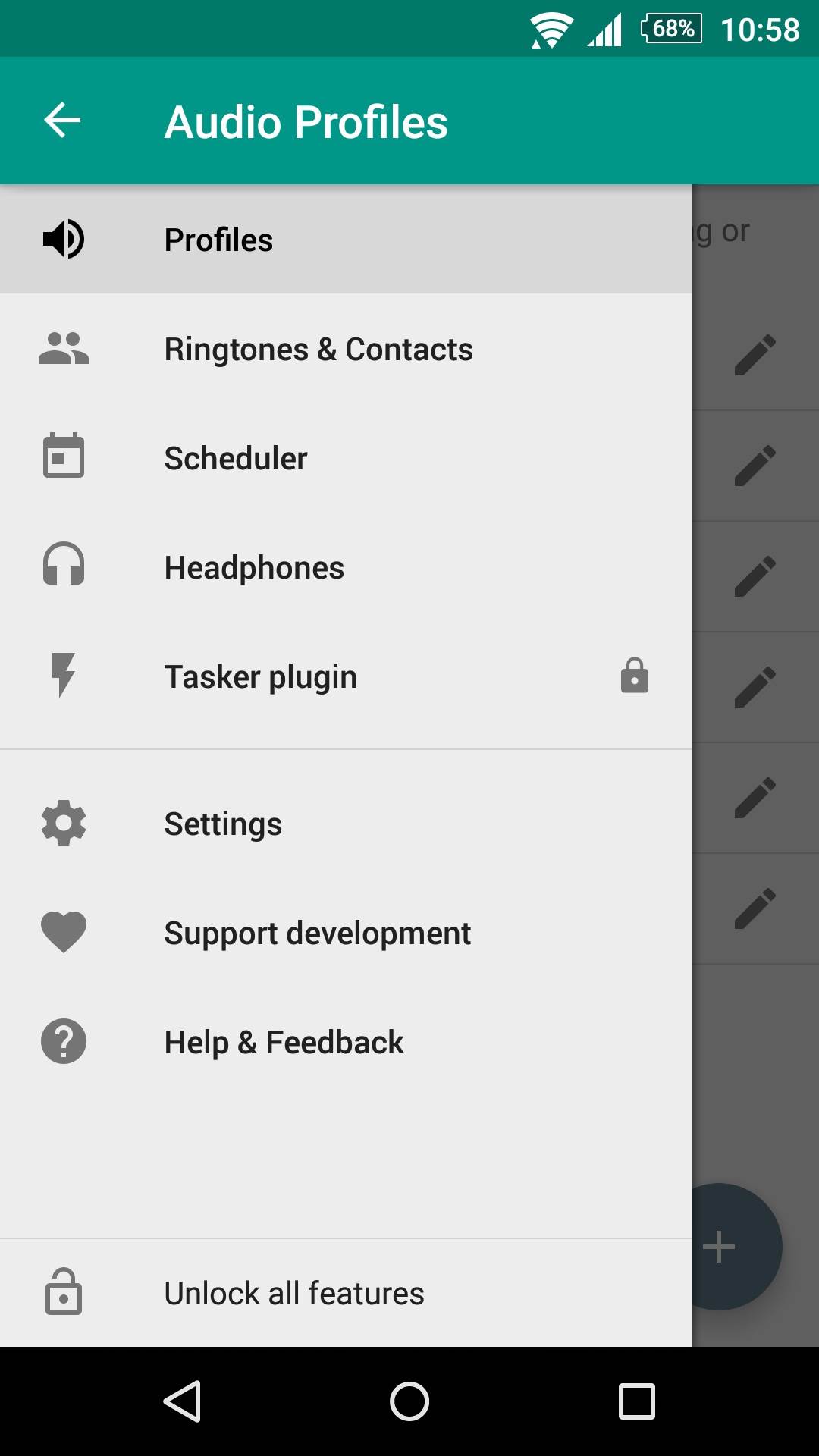Open recent apps from navigation bar
The height and width of the screenshot is (1456, 819).
click(636, 1401)
